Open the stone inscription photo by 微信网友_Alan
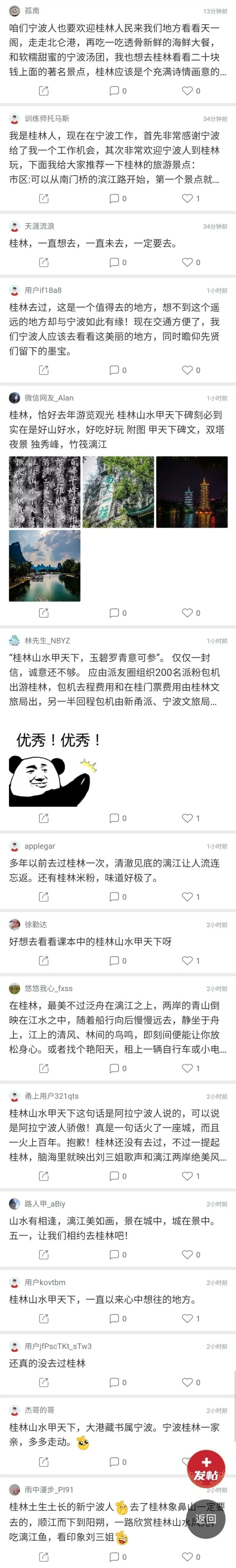Screen dimensions: 236x1568 pos(45,492)
